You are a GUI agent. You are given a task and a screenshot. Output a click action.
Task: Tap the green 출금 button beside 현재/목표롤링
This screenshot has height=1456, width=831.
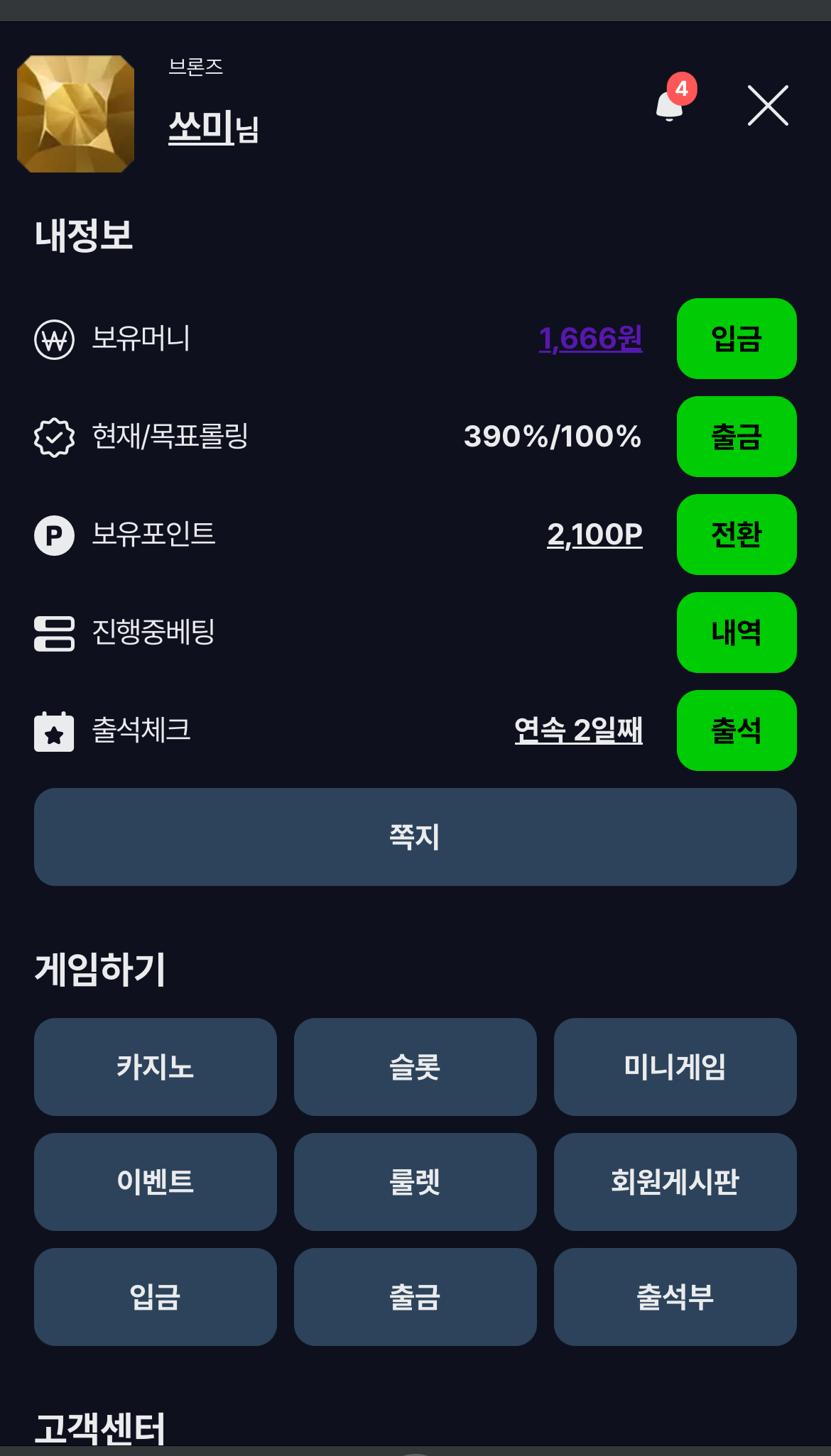click(x=736, y=437)
